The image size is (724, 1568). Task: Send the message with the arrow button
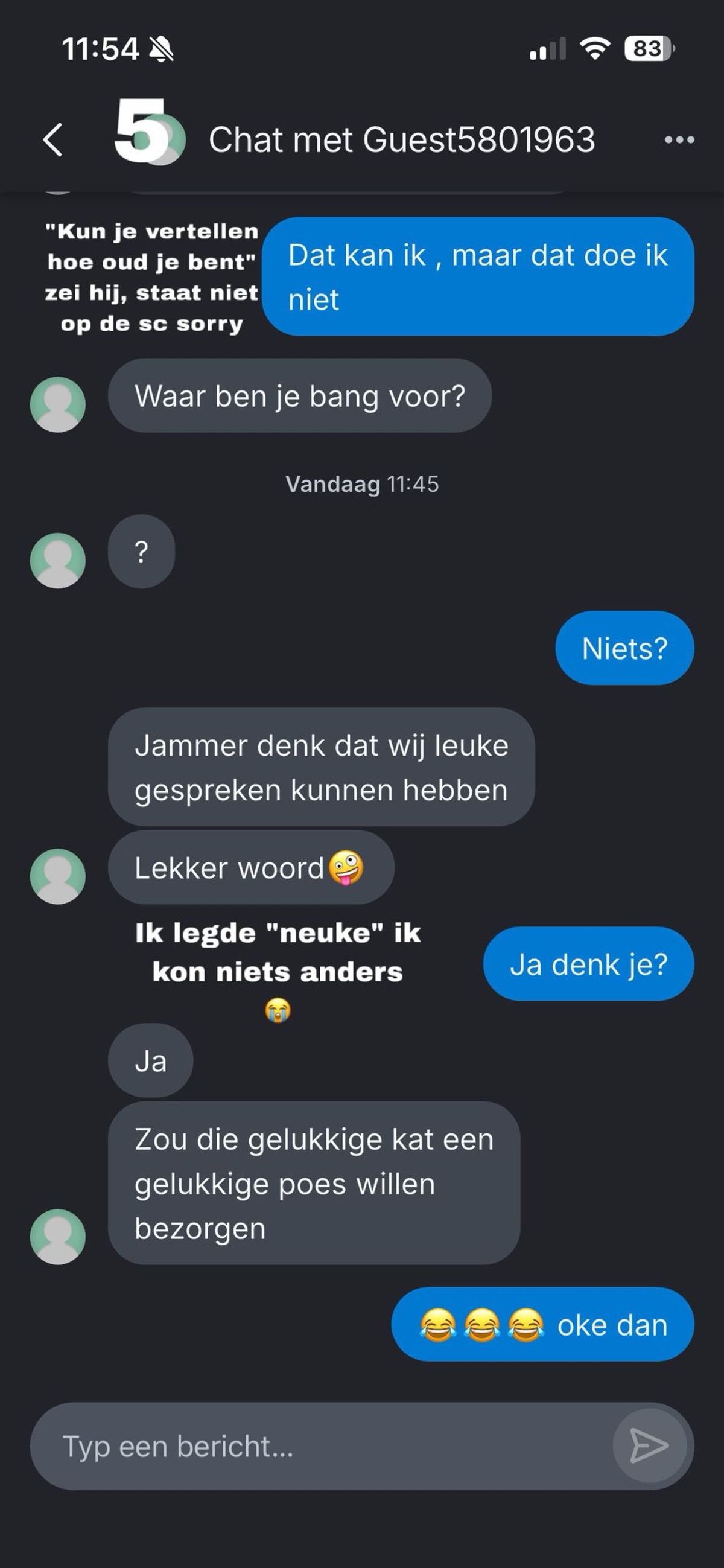(649, 1445)
